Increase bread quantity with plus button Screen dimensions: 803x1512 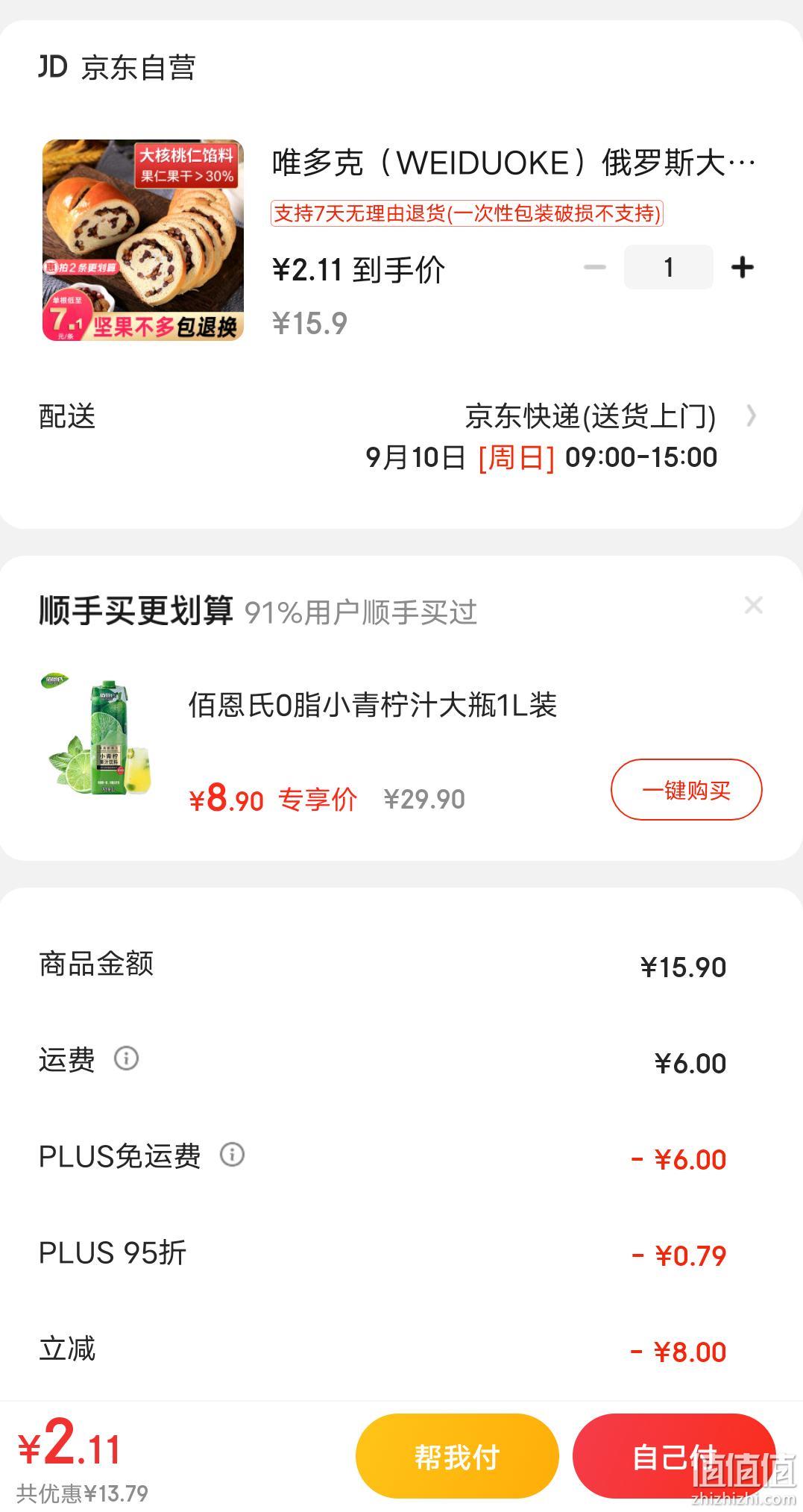tap(742, 267)
